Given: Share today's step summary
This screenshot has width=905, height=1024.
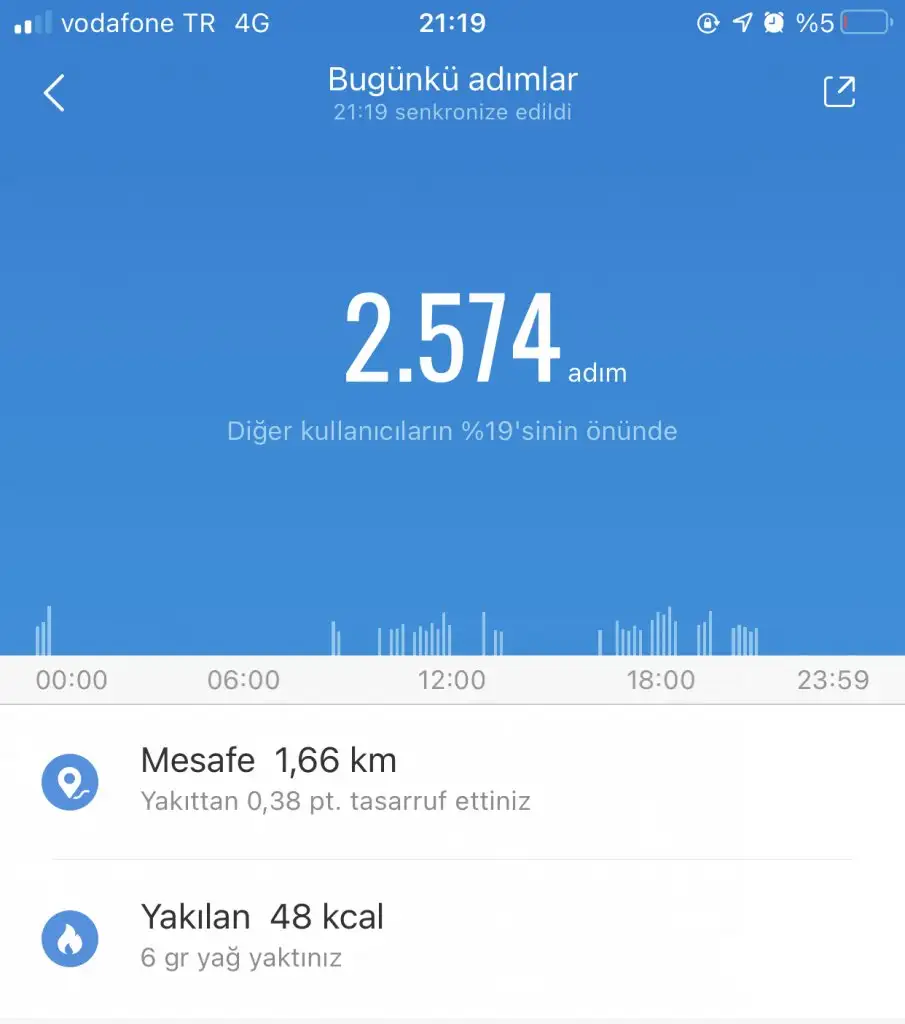Looking at the screenshot, I should [x=838, y=91].
